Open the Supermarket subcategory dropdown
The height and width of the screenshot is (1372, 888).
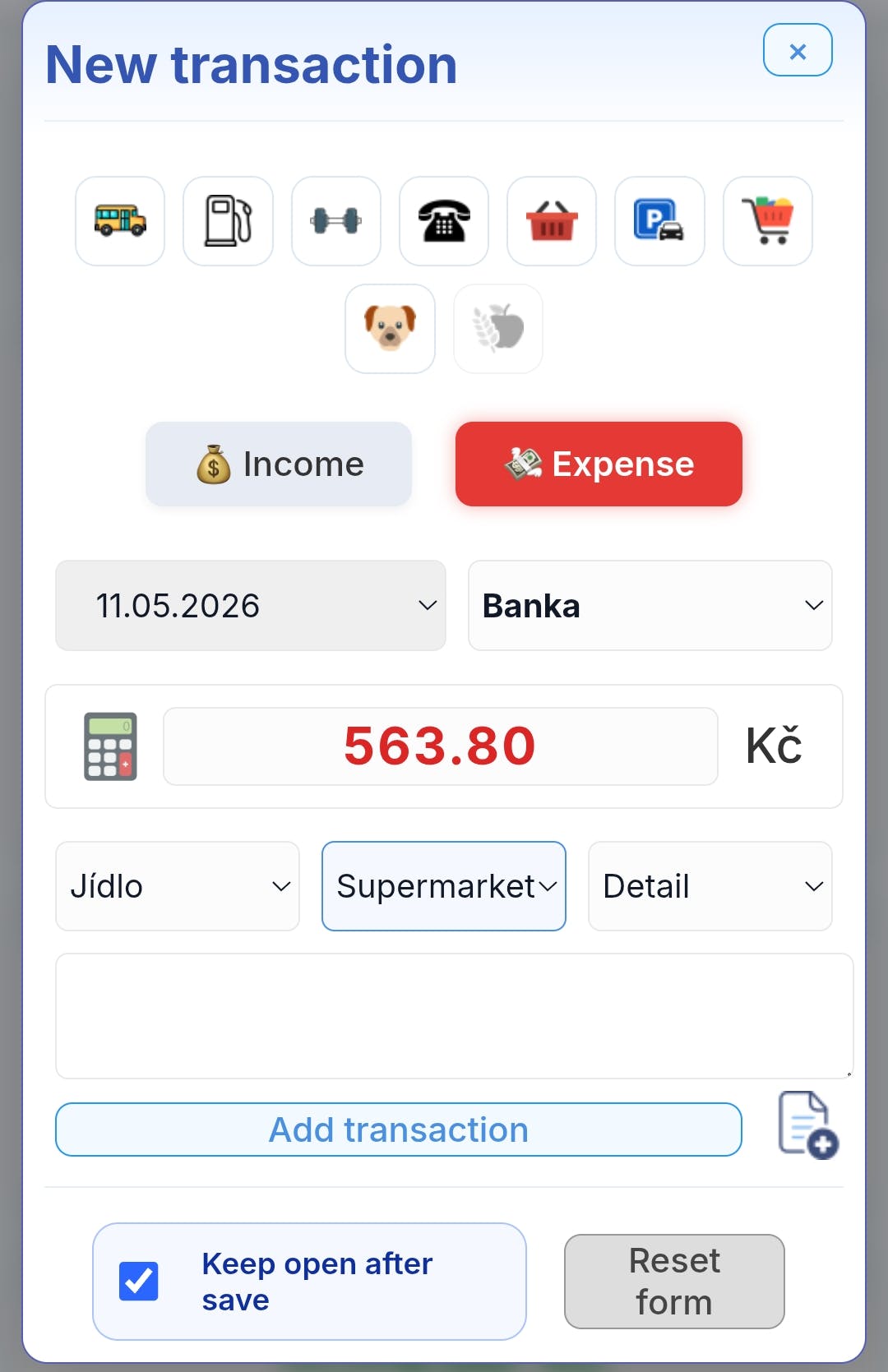(444, 886)
